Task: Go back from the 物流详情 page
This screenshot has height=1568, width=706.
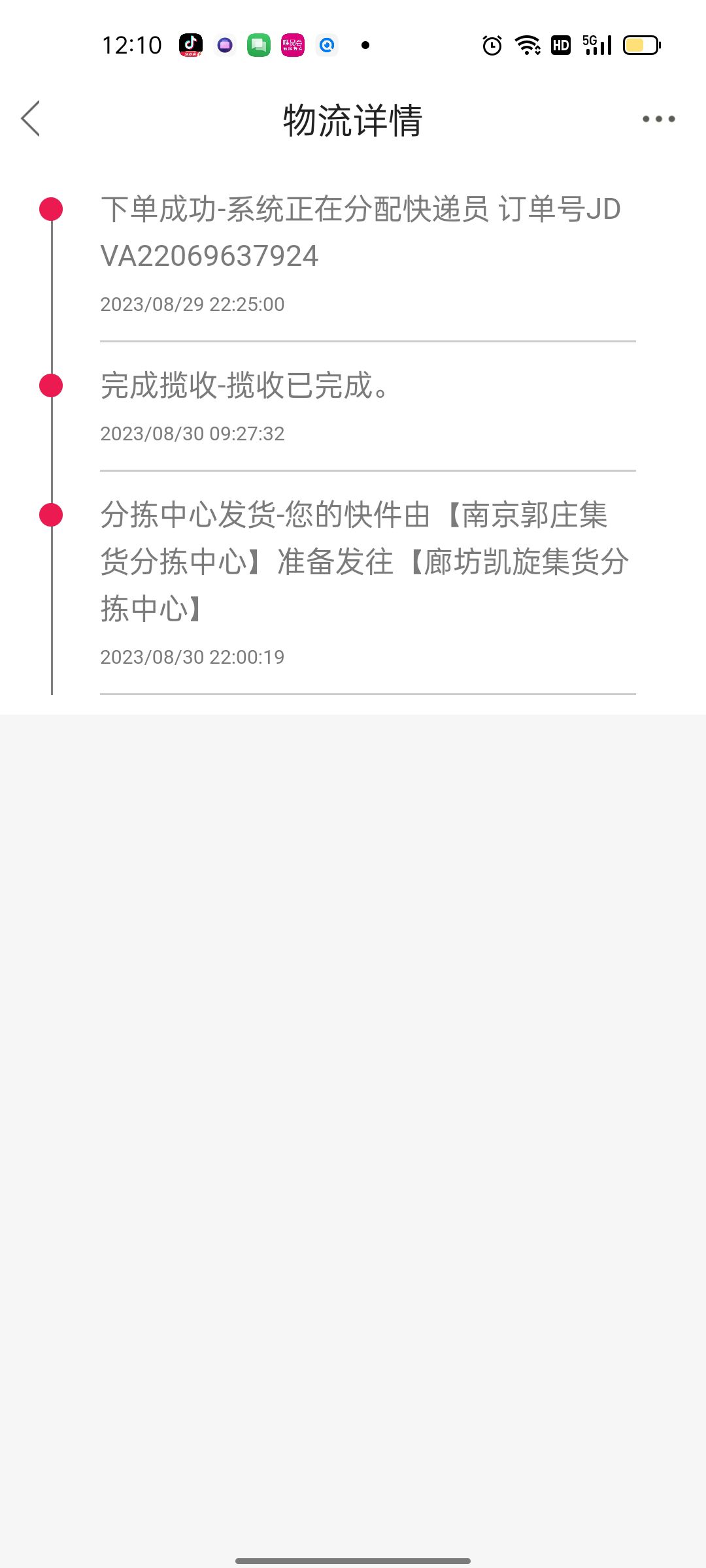Action: (x=31, y=119)
